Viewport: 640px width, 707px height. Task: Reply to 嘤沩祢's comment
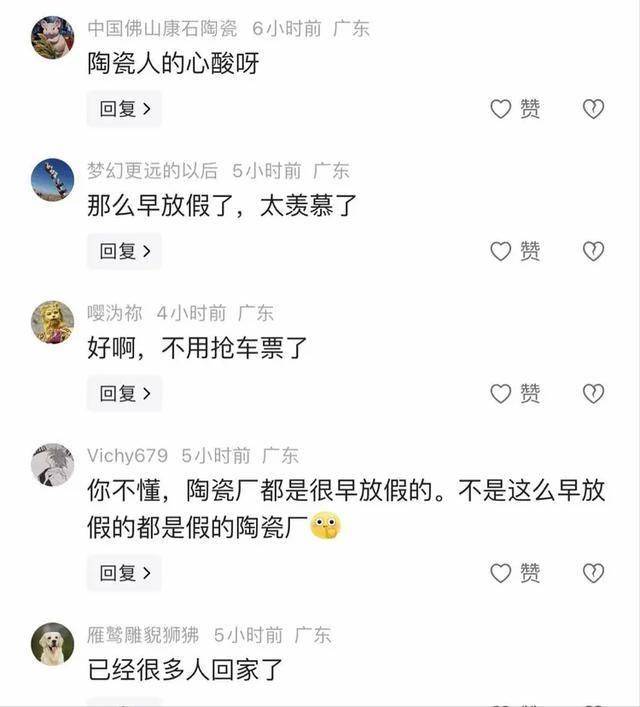(124, 394)
